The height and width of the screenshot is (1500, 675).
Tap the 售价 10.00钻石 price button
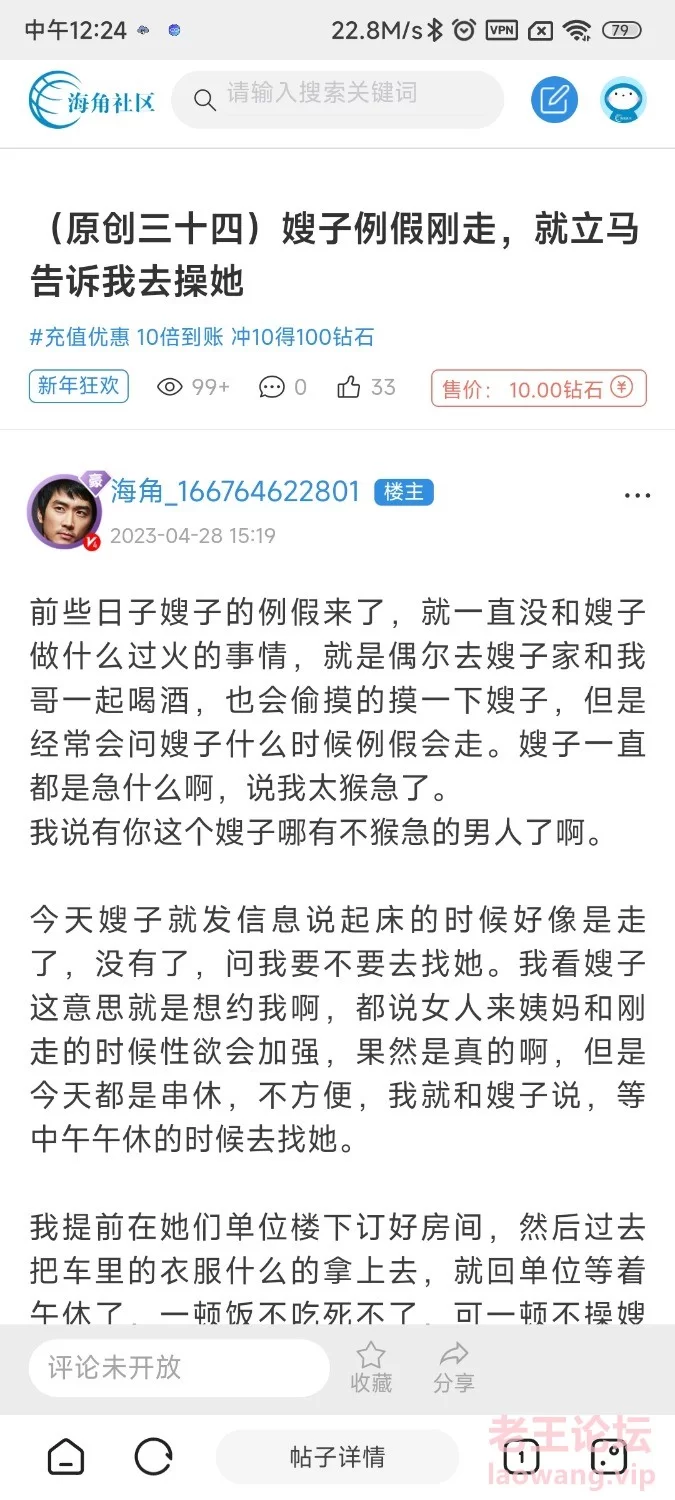click(538, 389)
